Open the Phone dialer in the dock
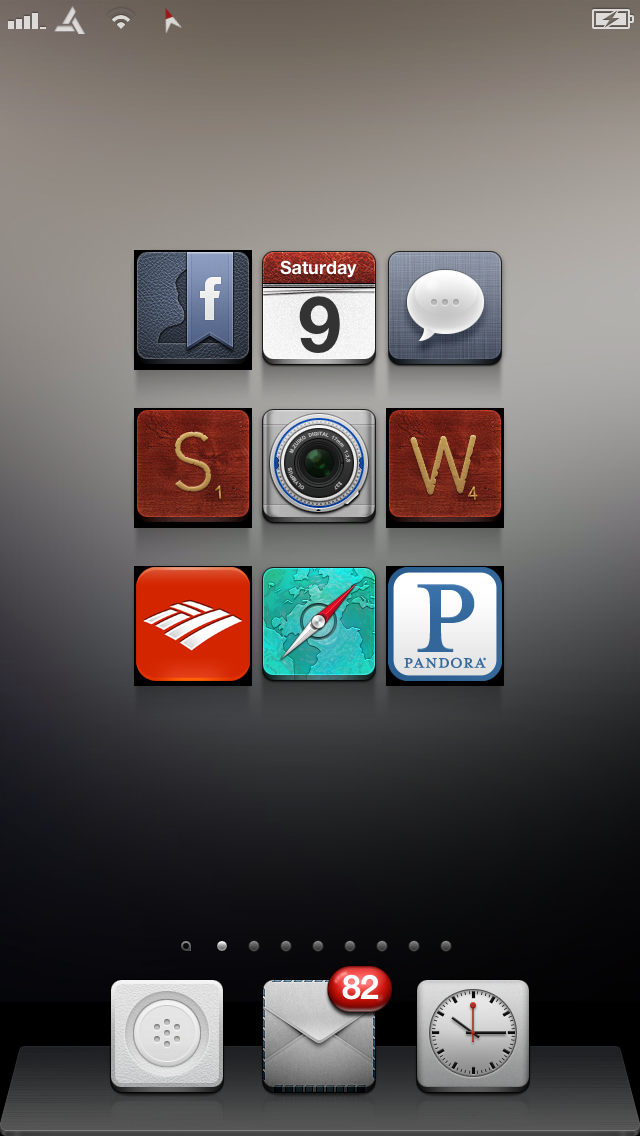This screenshot has width=640, height=1136. pos(167,1035)
